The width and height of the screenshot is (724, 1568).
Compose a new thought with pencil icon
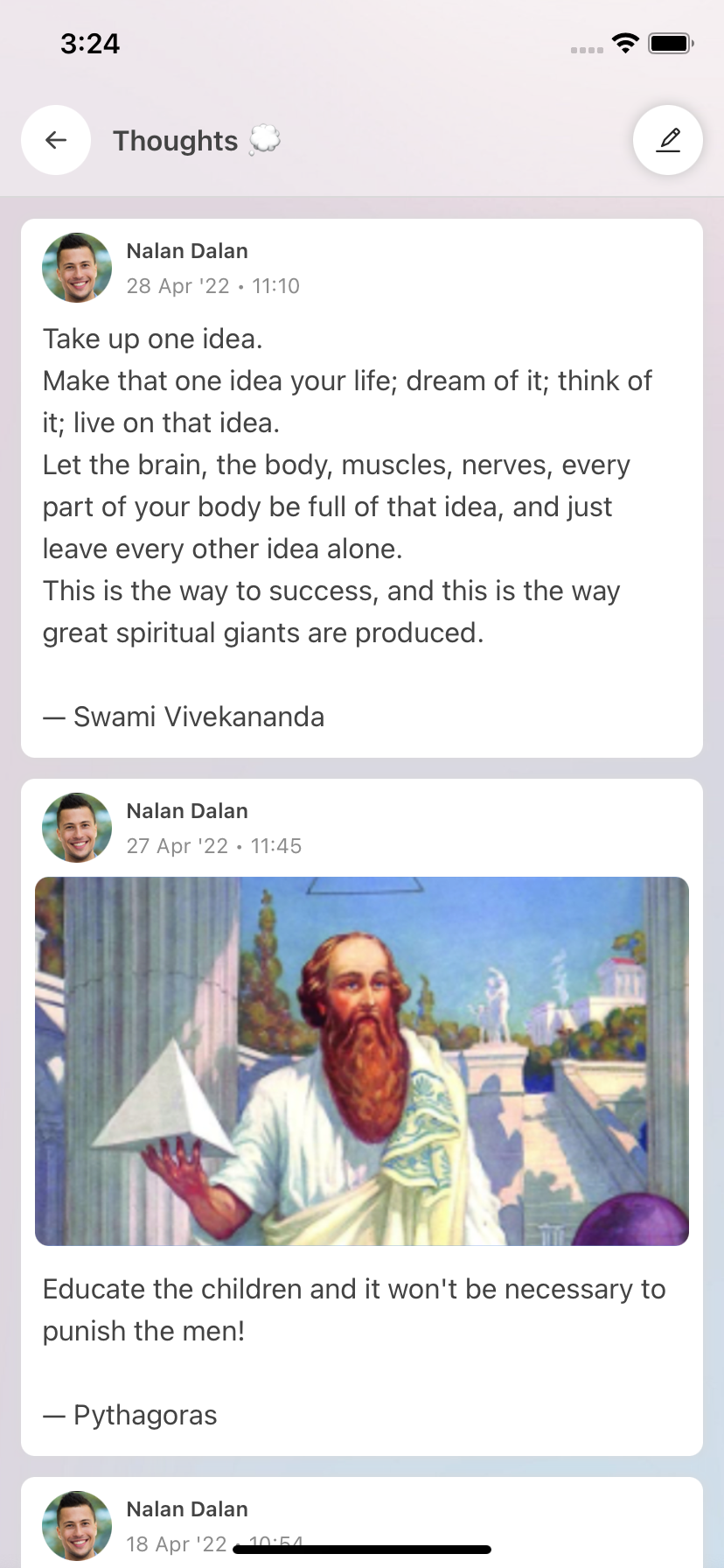[x=667, y=140]
